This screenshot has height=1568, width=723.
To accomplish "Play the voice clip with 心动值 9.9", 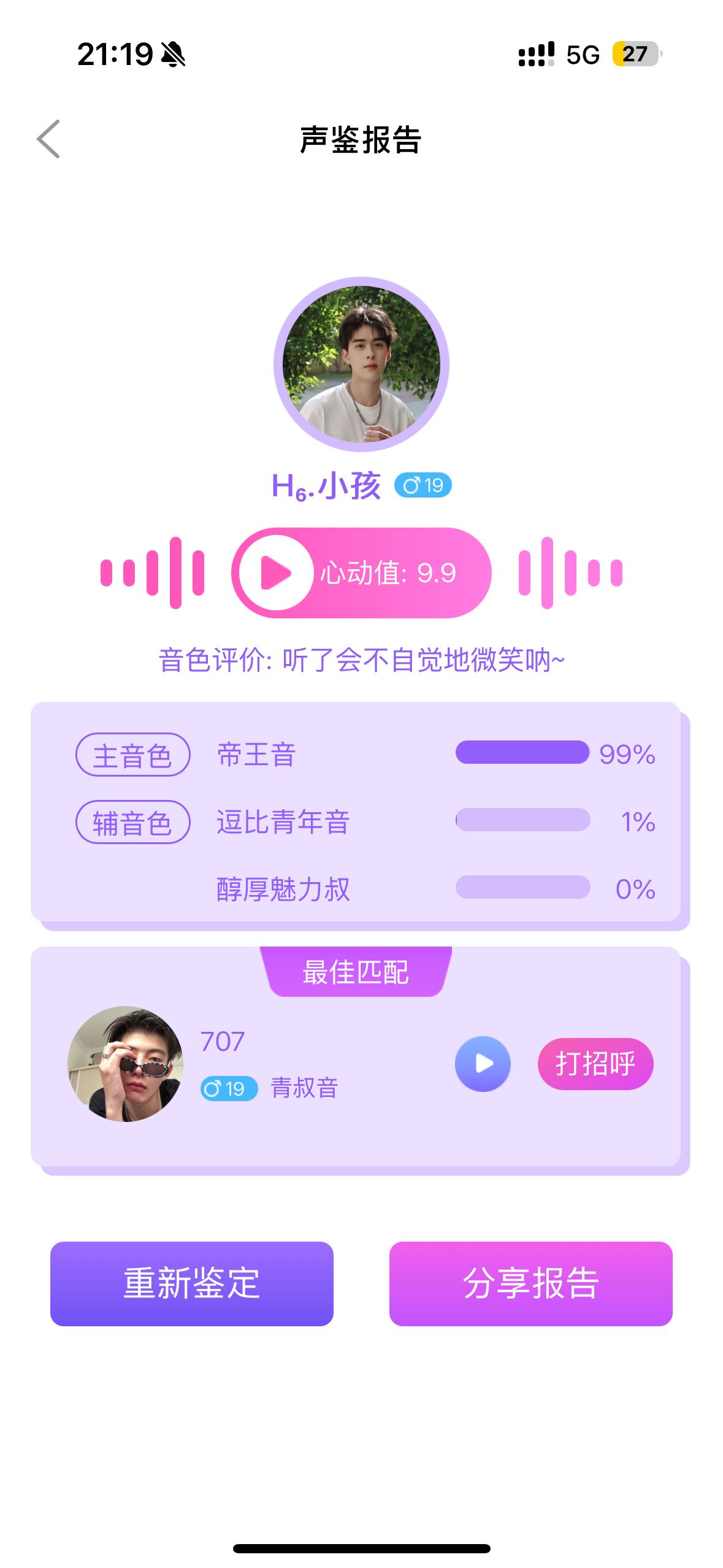I will click(276, 573).
